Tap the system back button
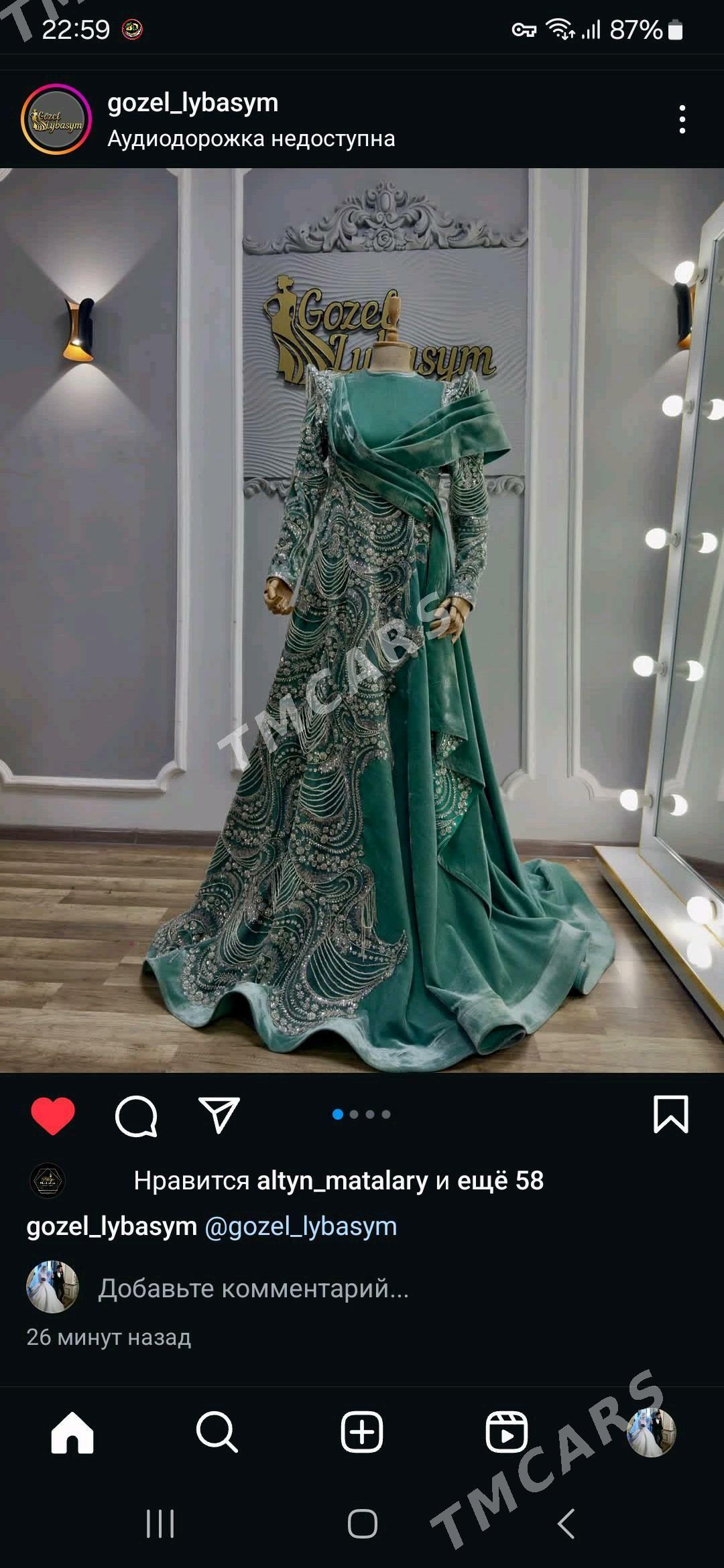Image resolution: width=724 pixels, height=1568 pixels. pos(566,1524)
